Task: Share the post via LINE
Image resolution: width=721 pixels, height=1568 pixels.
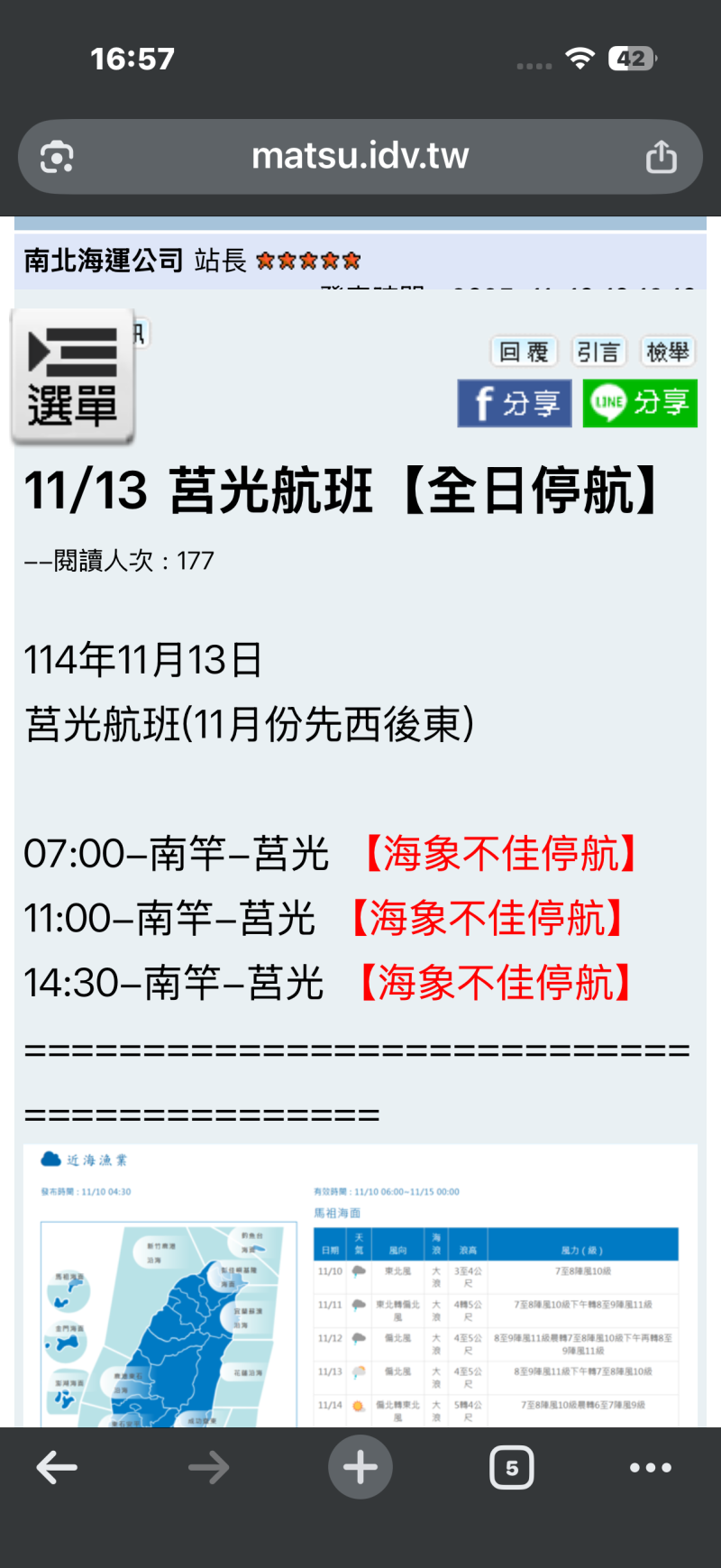Action: (x=640, y=403)
